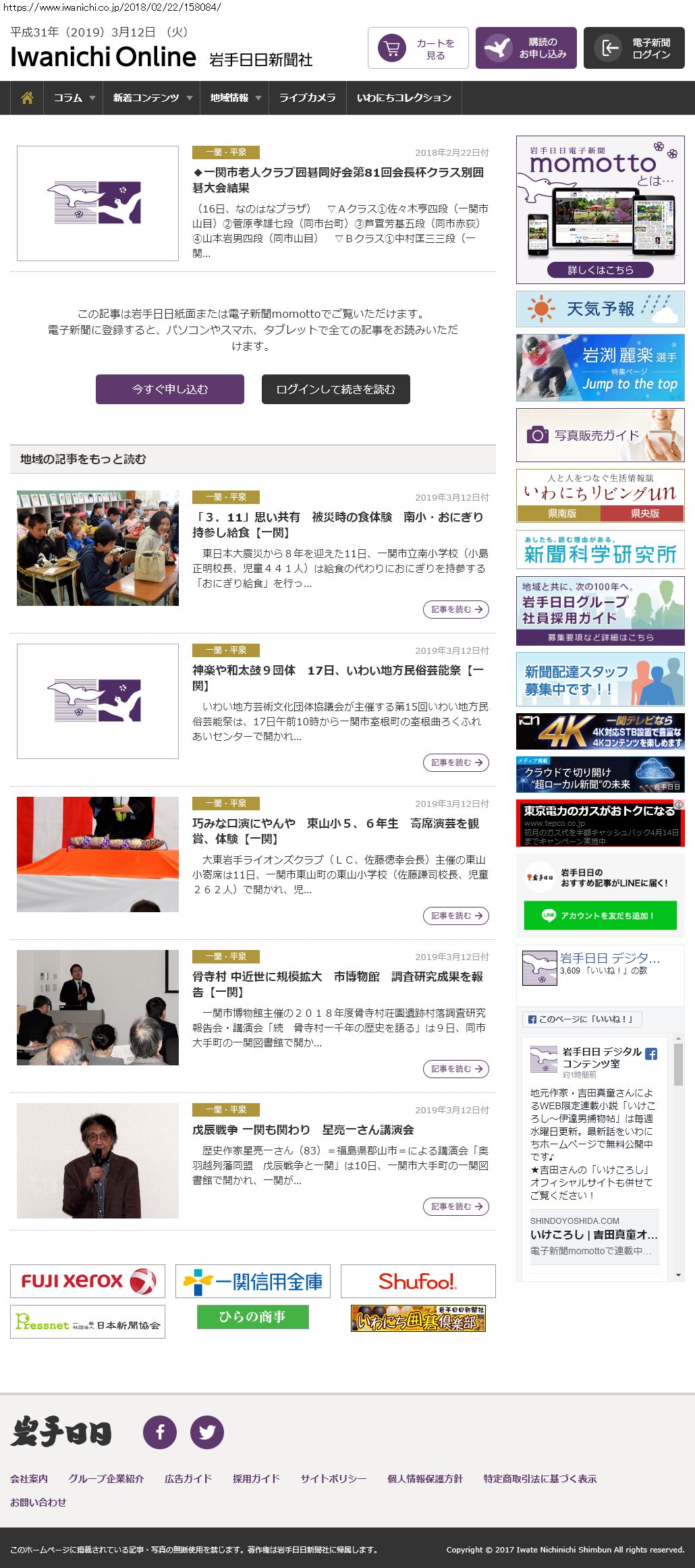Expand the コラム dropdown menu
The image size is (695, 1568).
tap(74, 98)
